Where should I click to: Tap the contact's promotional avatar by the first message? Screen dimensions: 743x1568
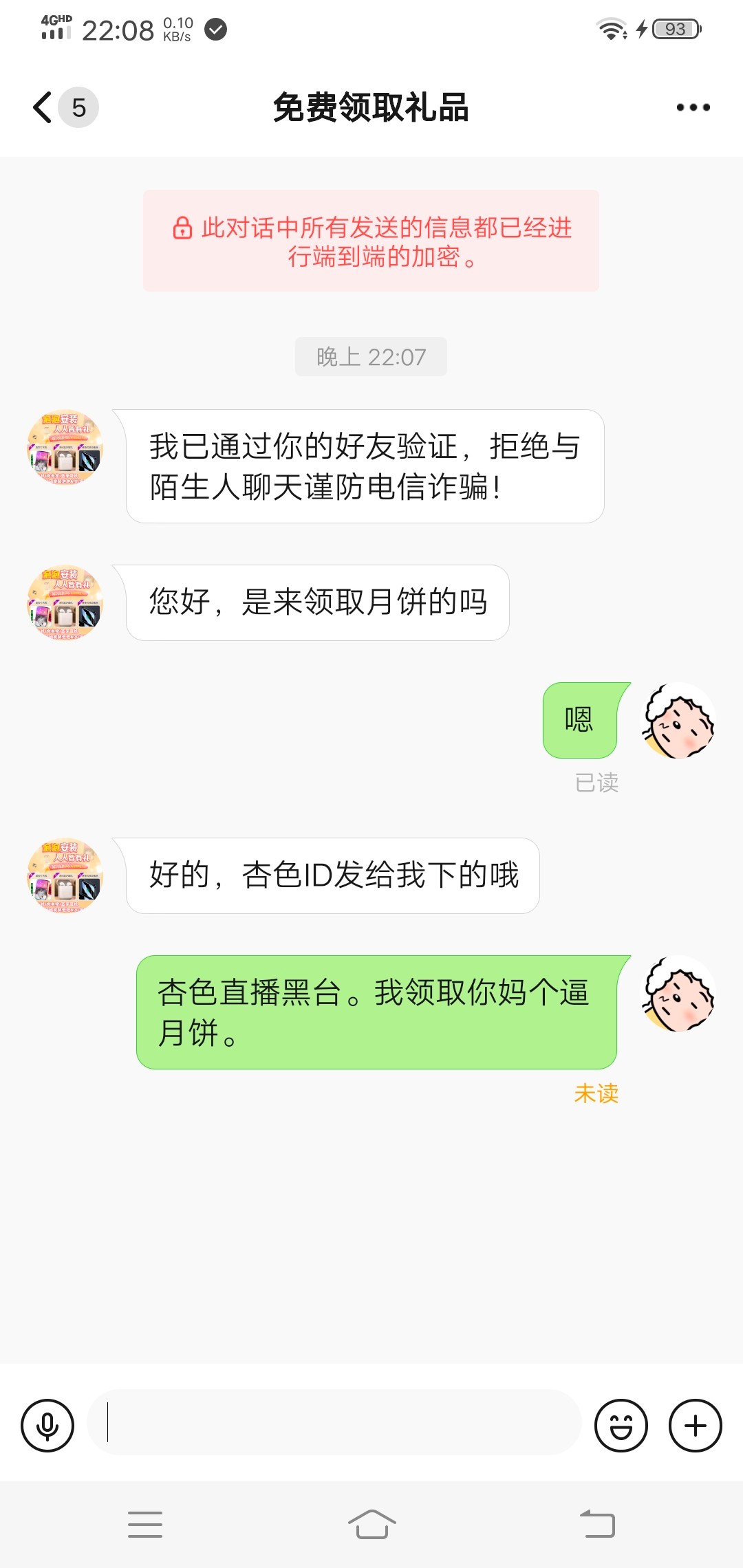[x=64, y=447]
